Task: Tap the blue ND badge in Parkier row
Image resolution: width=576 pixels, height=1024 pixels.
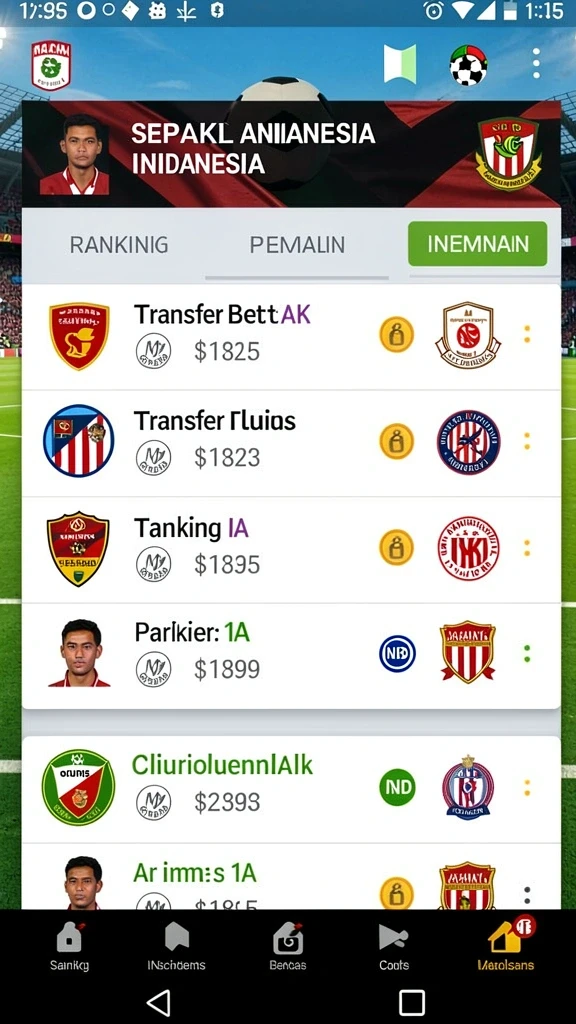Action: pos(397,654)
